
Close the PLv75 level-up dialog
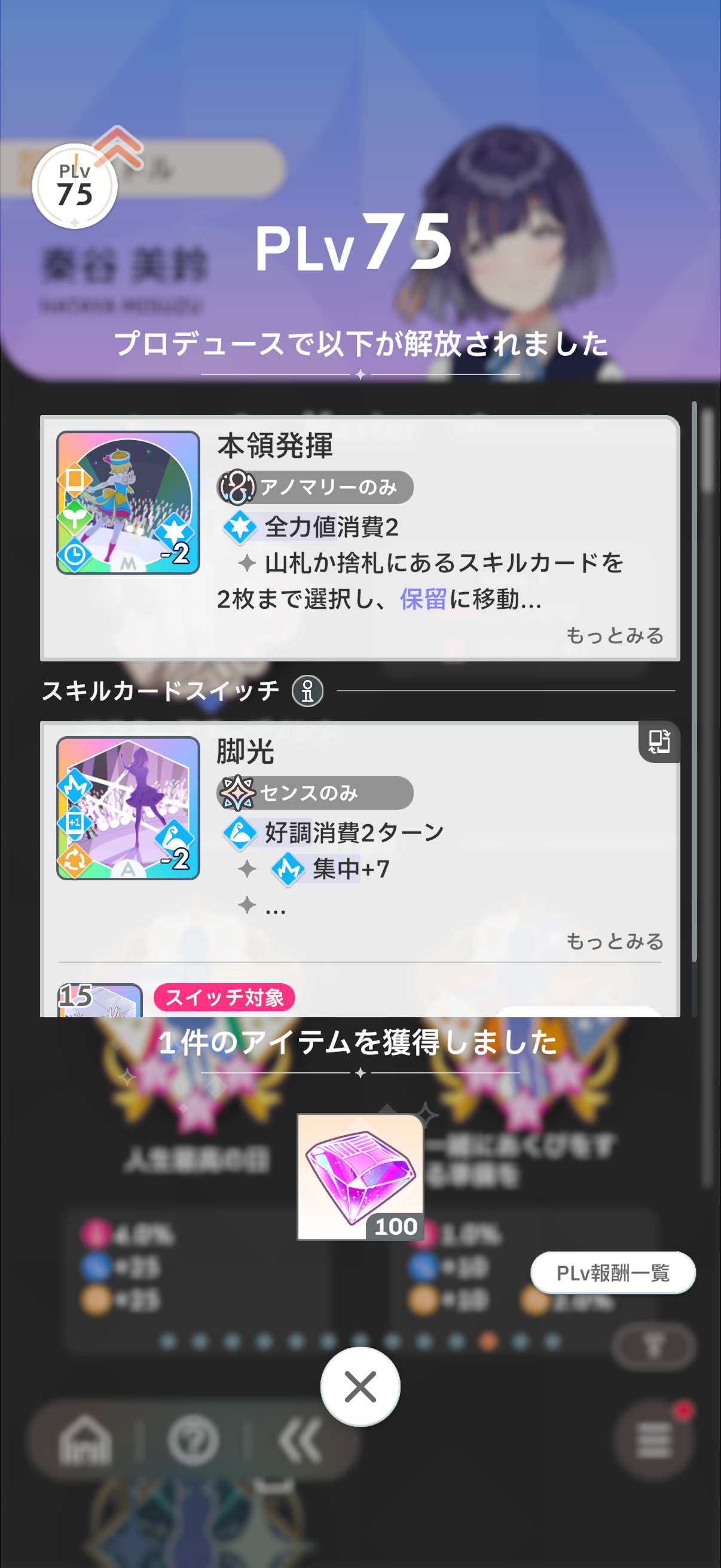coord(360,1387)
